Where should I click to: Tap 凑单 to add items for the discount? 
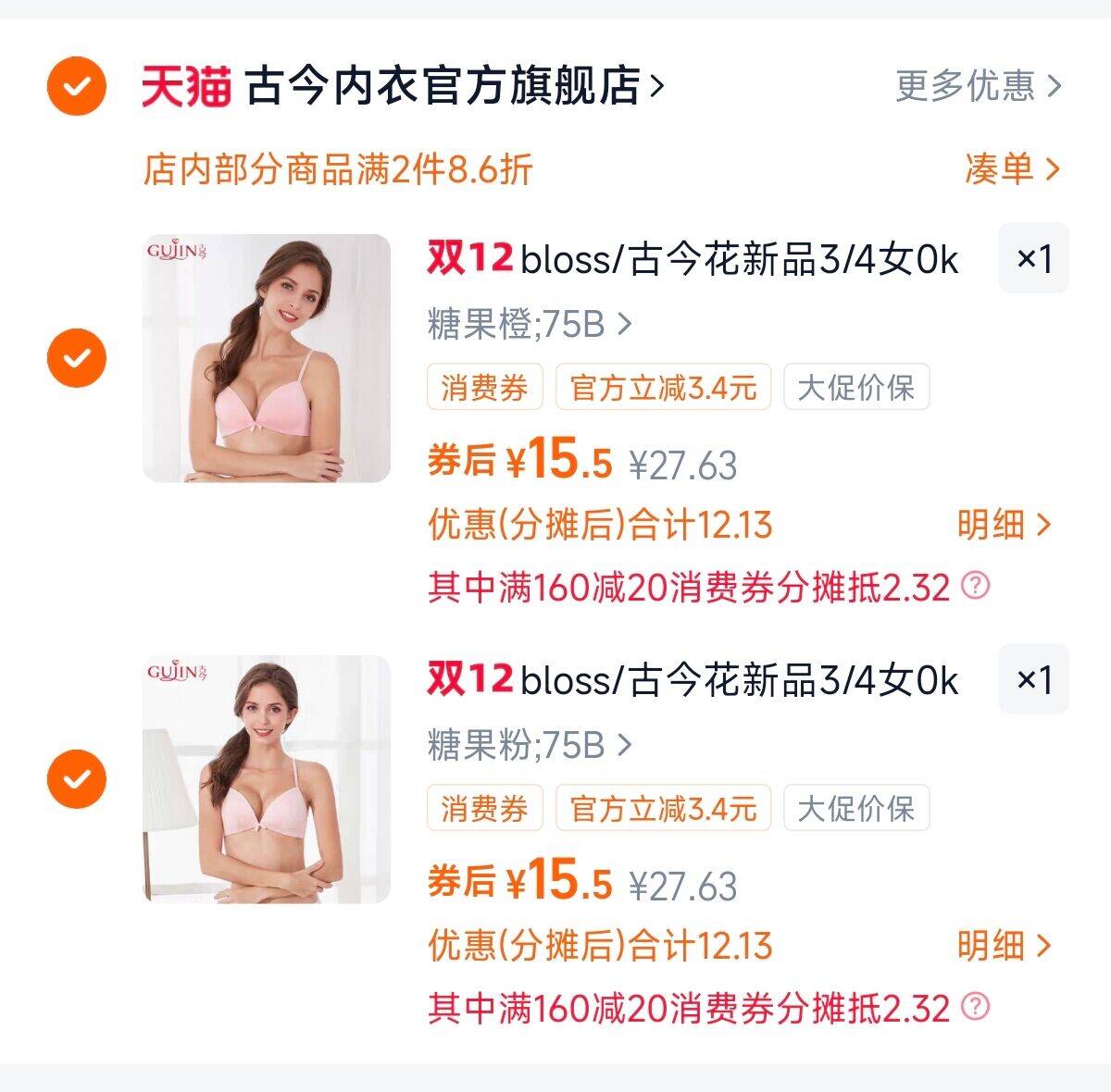tap(1011, 169)
